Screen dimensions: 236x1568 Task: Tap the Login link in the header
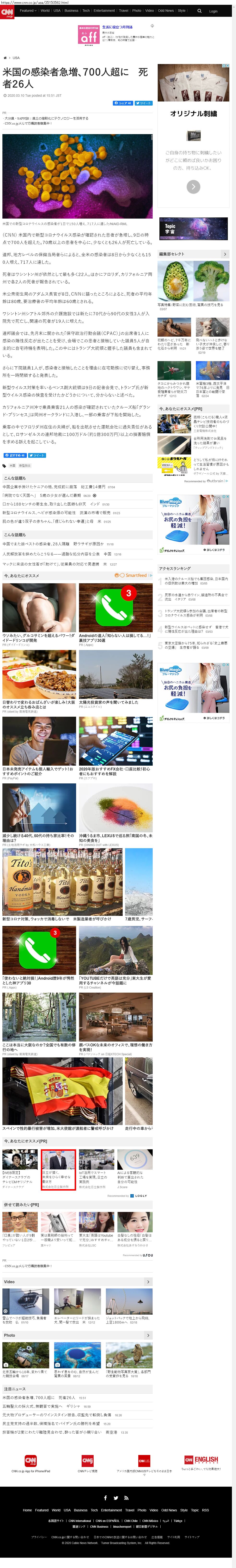coord(213,11)
